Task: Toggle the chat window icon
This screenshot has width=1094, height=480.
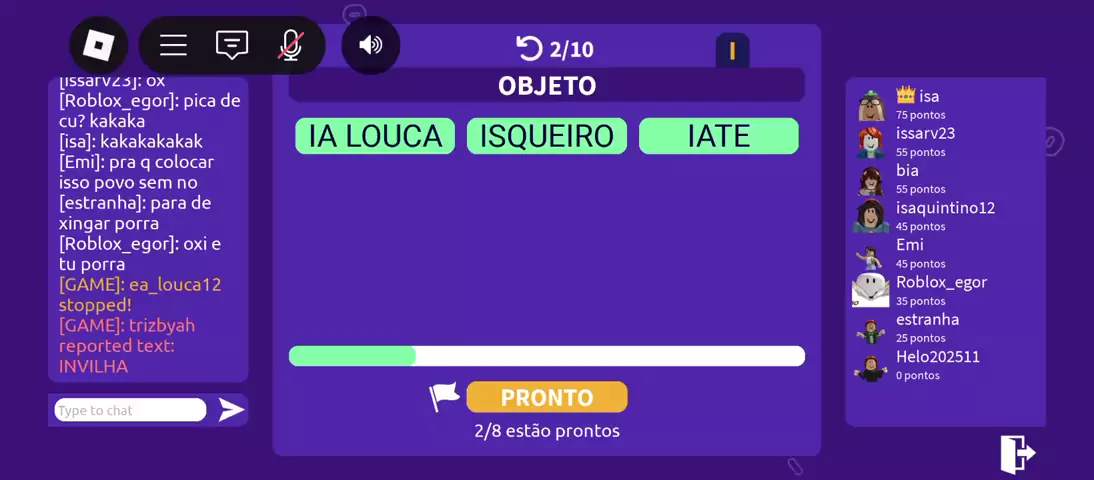Action: [x=232, y=45]
